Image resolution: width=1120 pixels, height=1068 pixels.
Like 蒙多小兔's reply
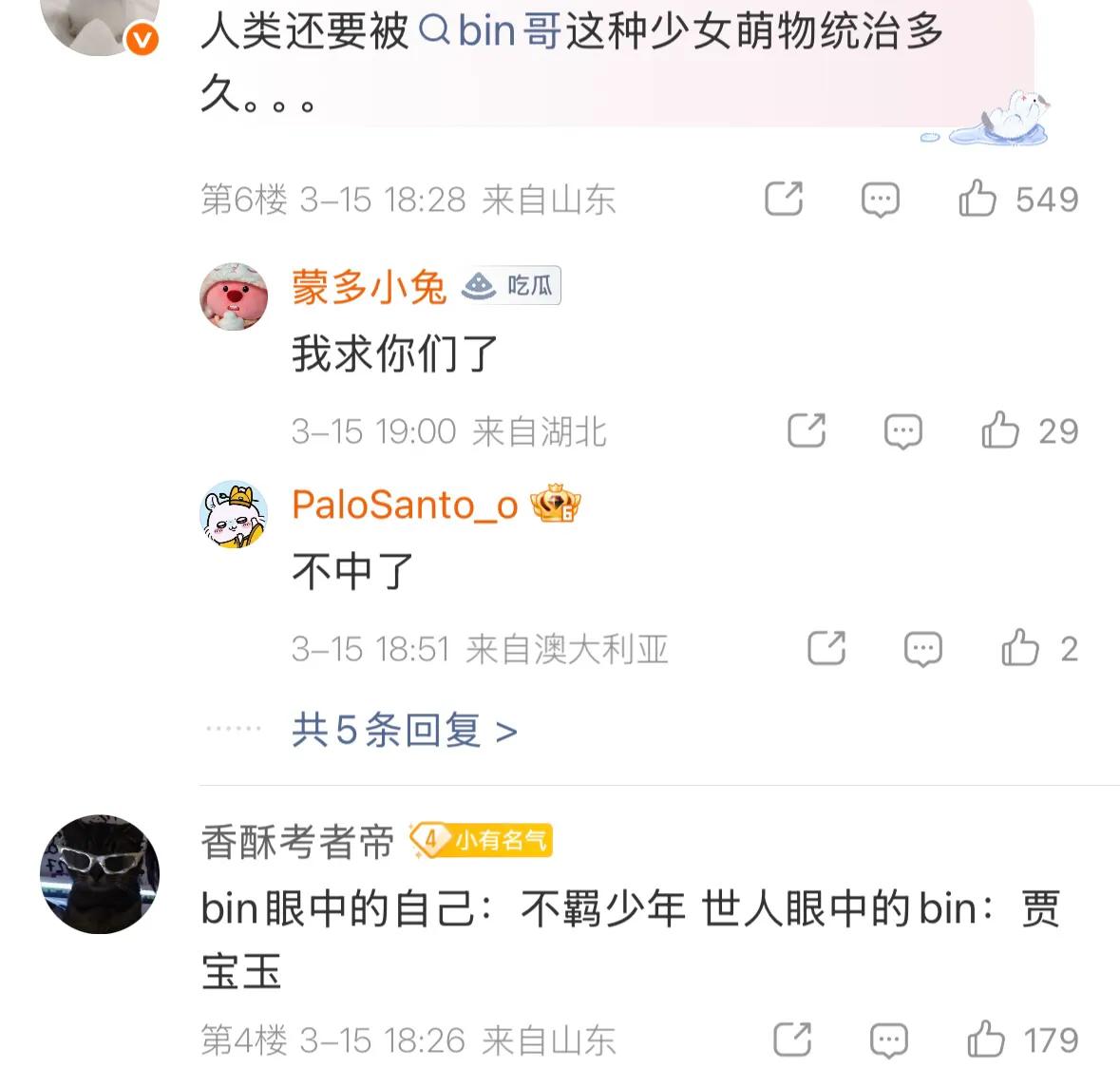[x=1000, y=430]
